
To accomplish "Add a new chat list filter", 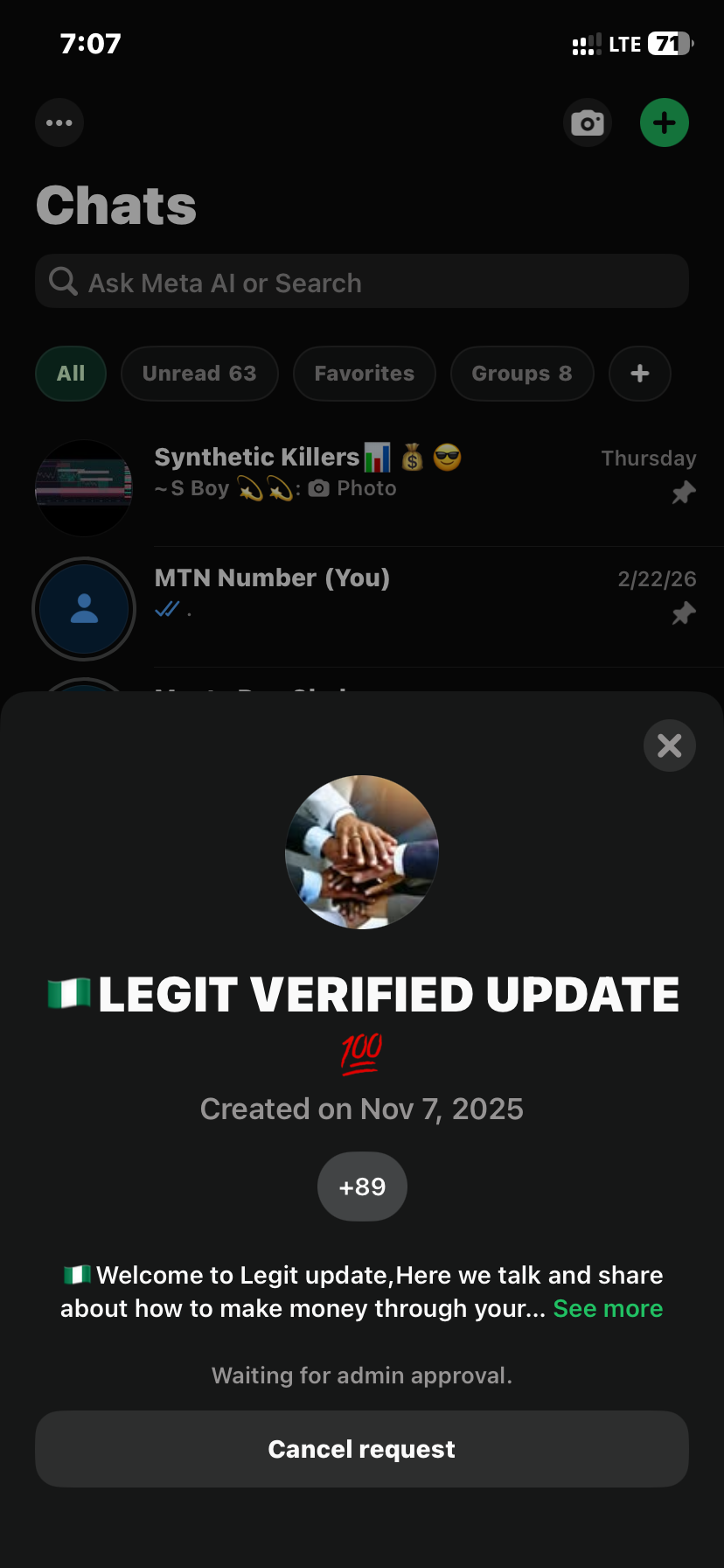I will tap(640, 374).
